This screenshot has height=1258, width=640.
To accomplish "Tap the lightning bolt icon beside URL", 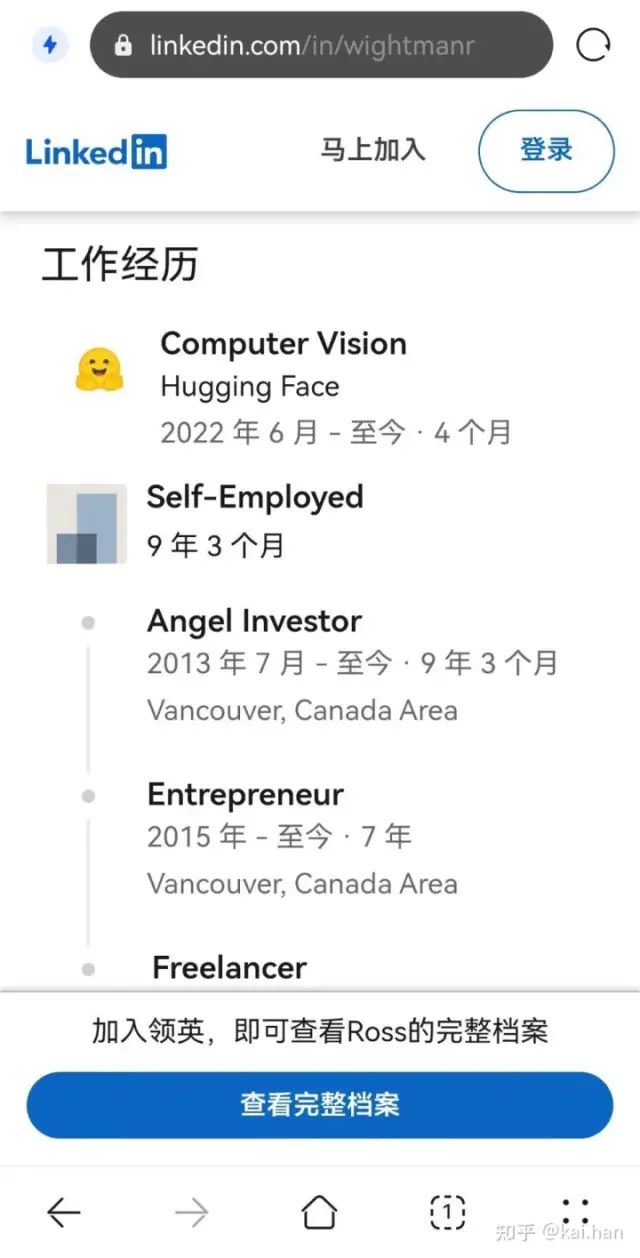I will click(50, 45).
